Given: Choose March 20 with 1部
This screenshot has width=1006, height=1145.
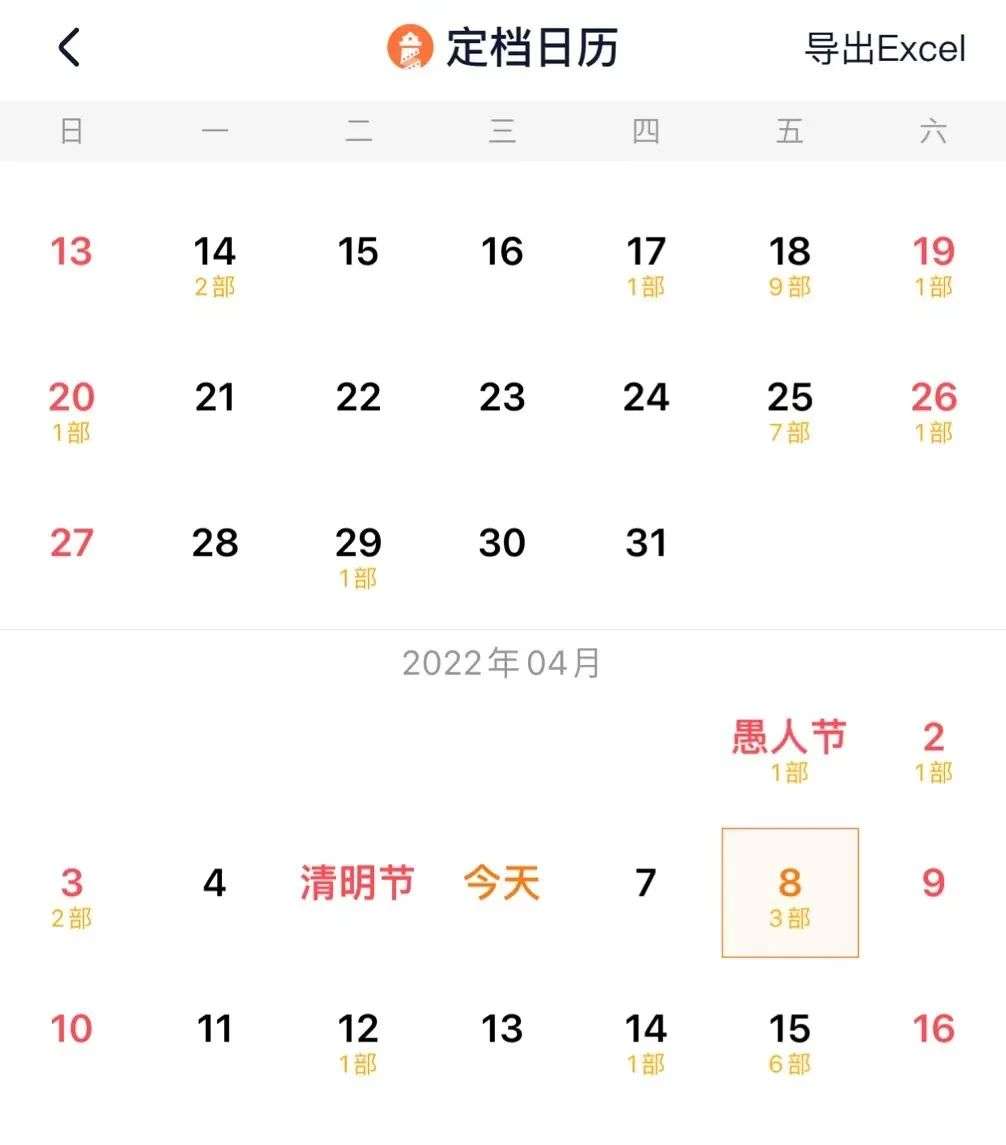Looking at the screenshot, I should [71, 410].
